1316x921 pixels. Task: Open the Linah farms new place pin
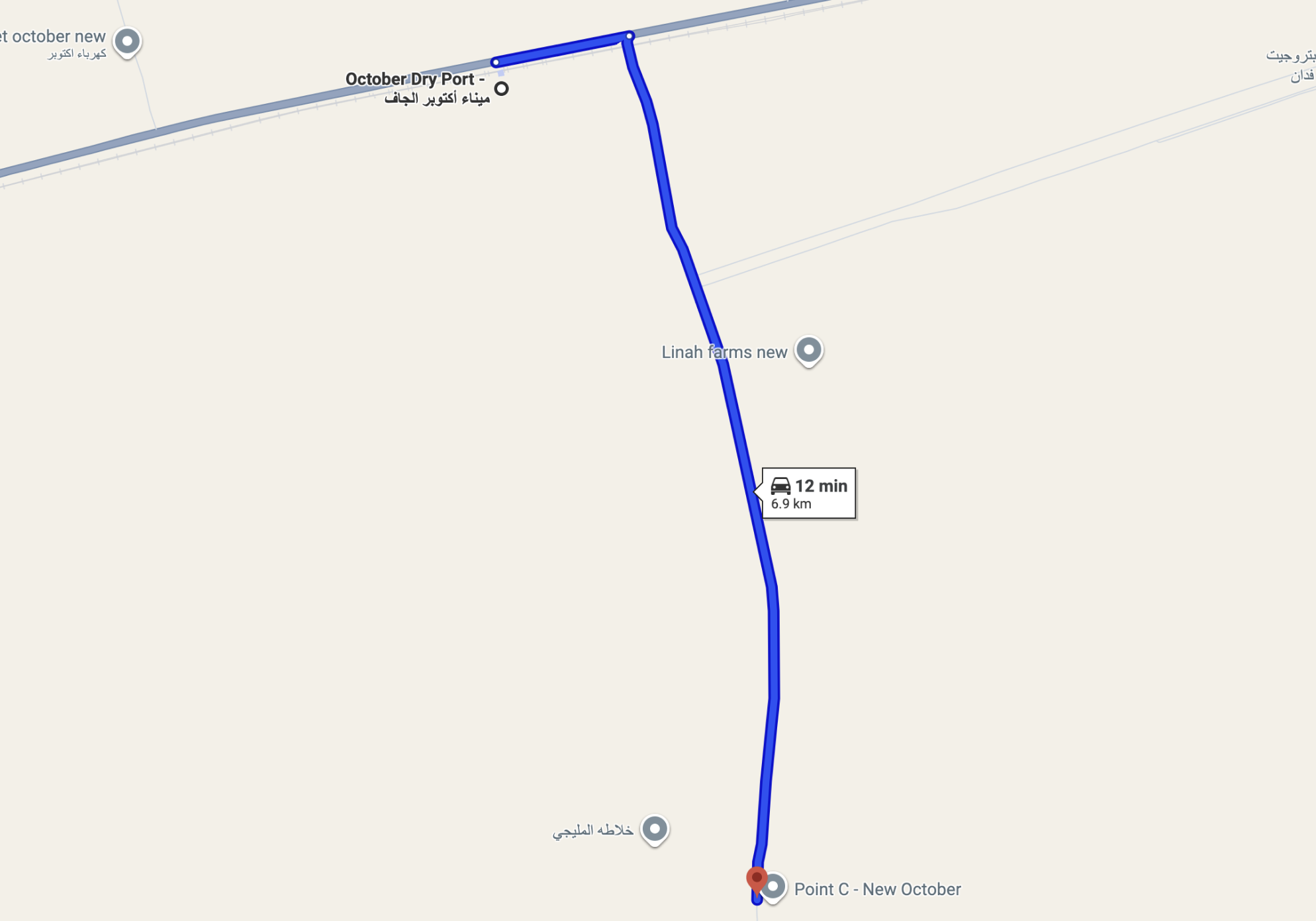(808, 350)
